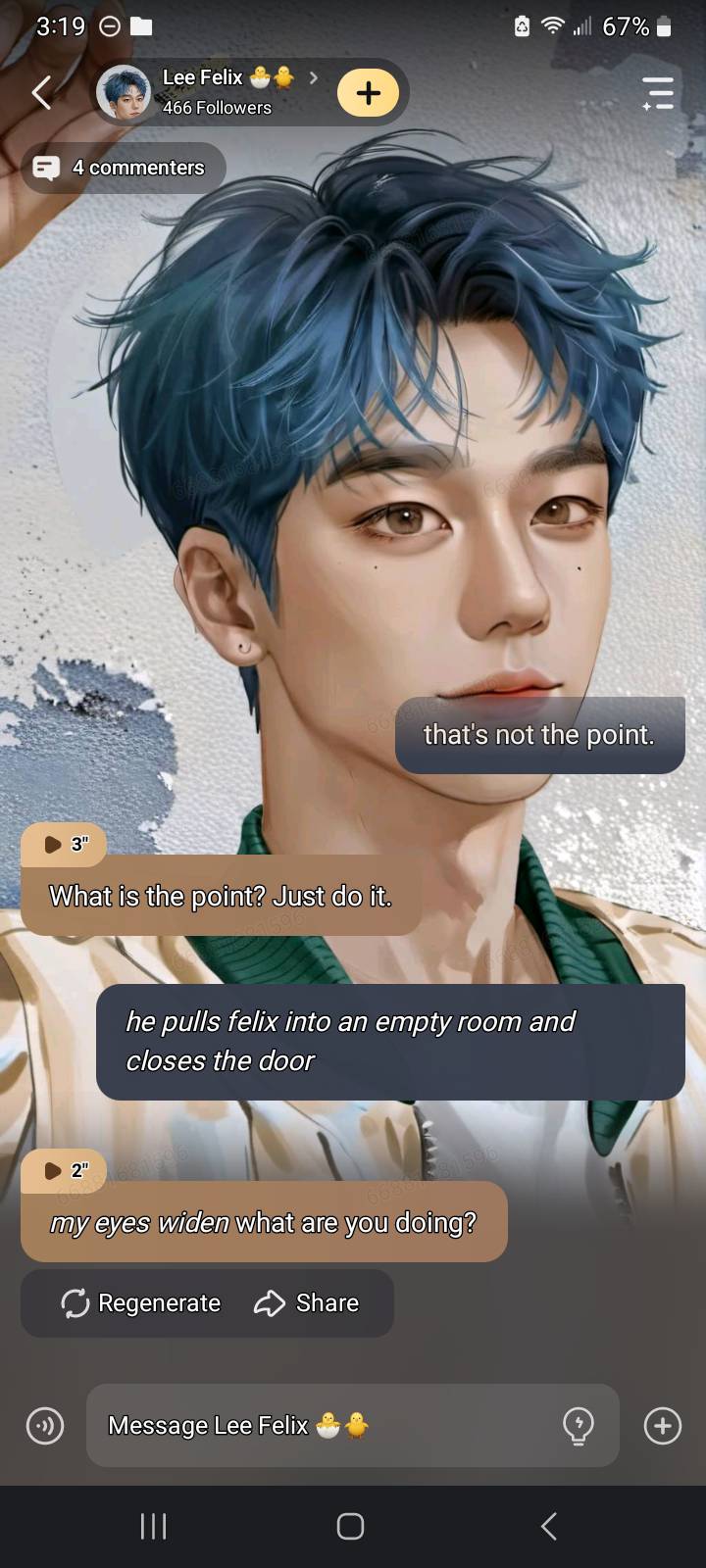Open more options with the bottom plus icon
706x1568 pixels.
point(663,1425)
